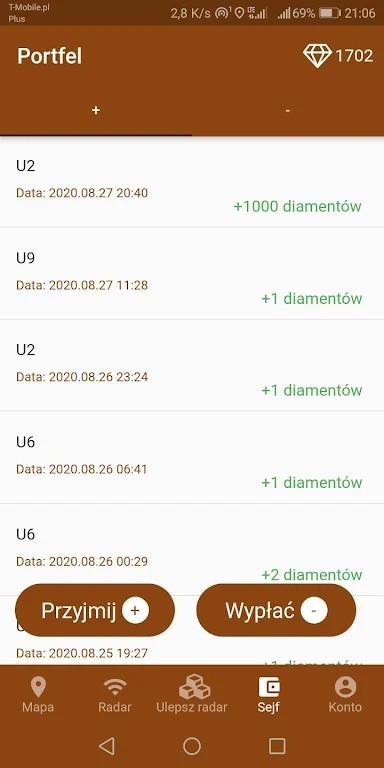The width and height of the screenshot is (384, 768).
Task: Tap the system back button
Action: point(107,746)
